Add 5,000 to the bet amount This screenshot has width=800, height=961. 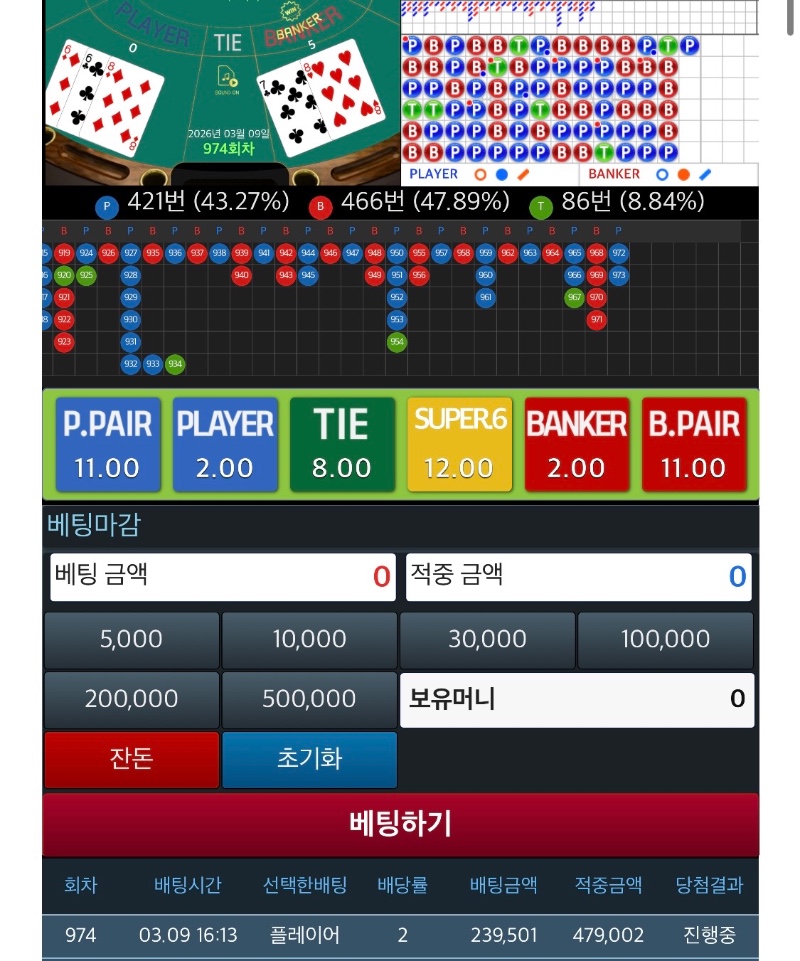[132, 640]
